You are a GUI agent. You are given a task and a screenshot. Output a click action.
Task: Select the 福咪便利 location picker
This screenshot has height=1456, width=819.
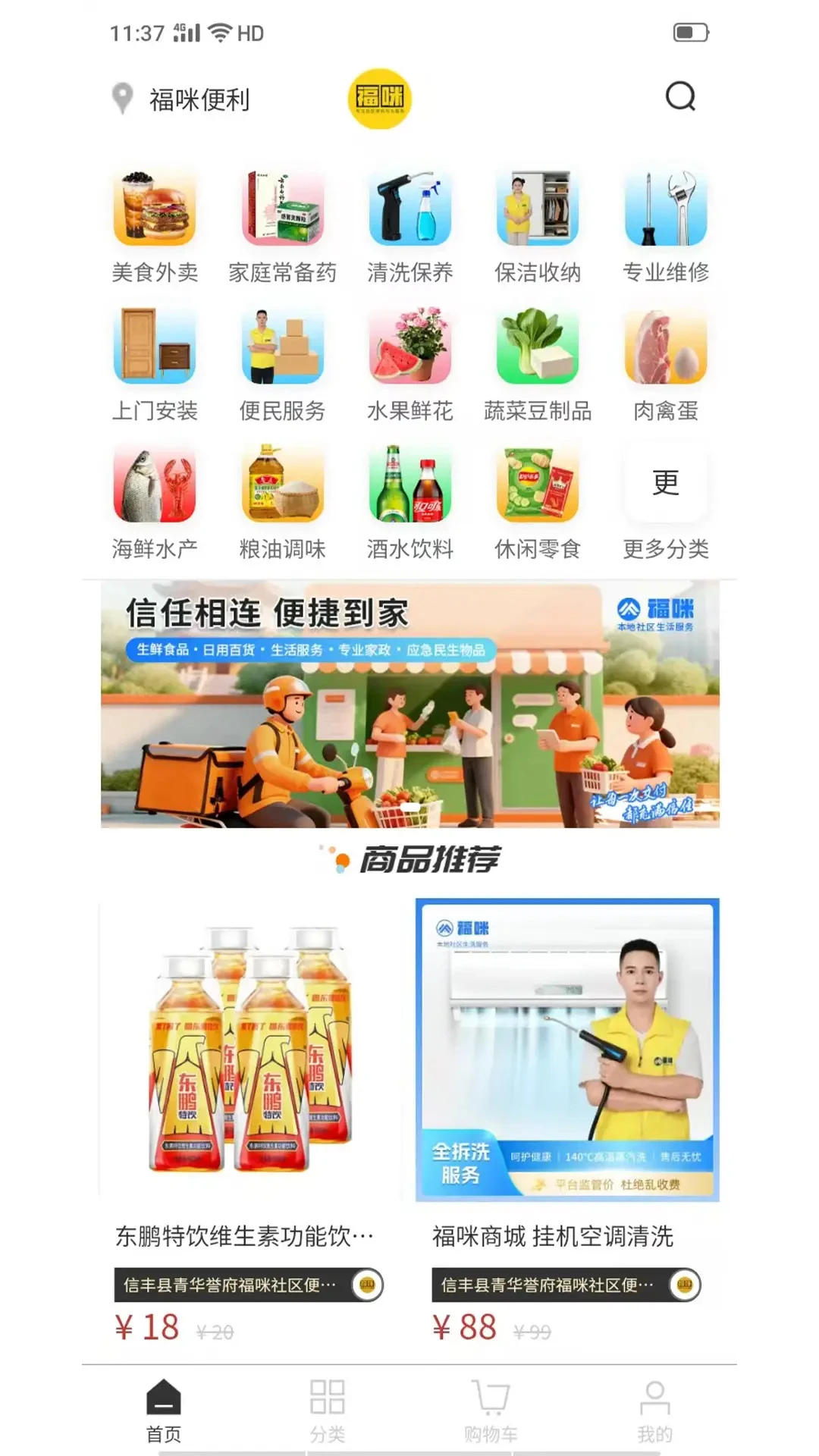click(182, 99)
